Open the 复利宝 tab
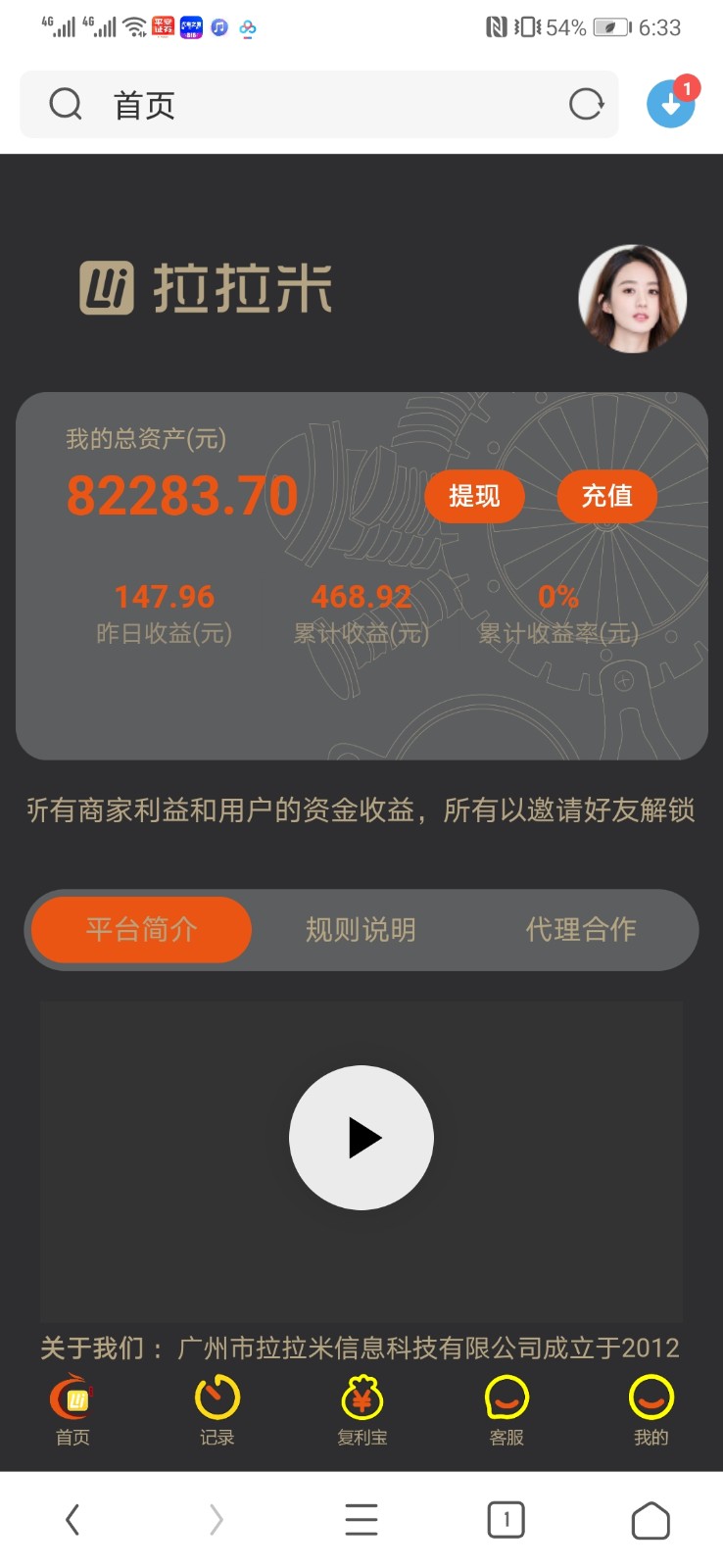Screen dimensions: 723x1568 click(361, 1411)
